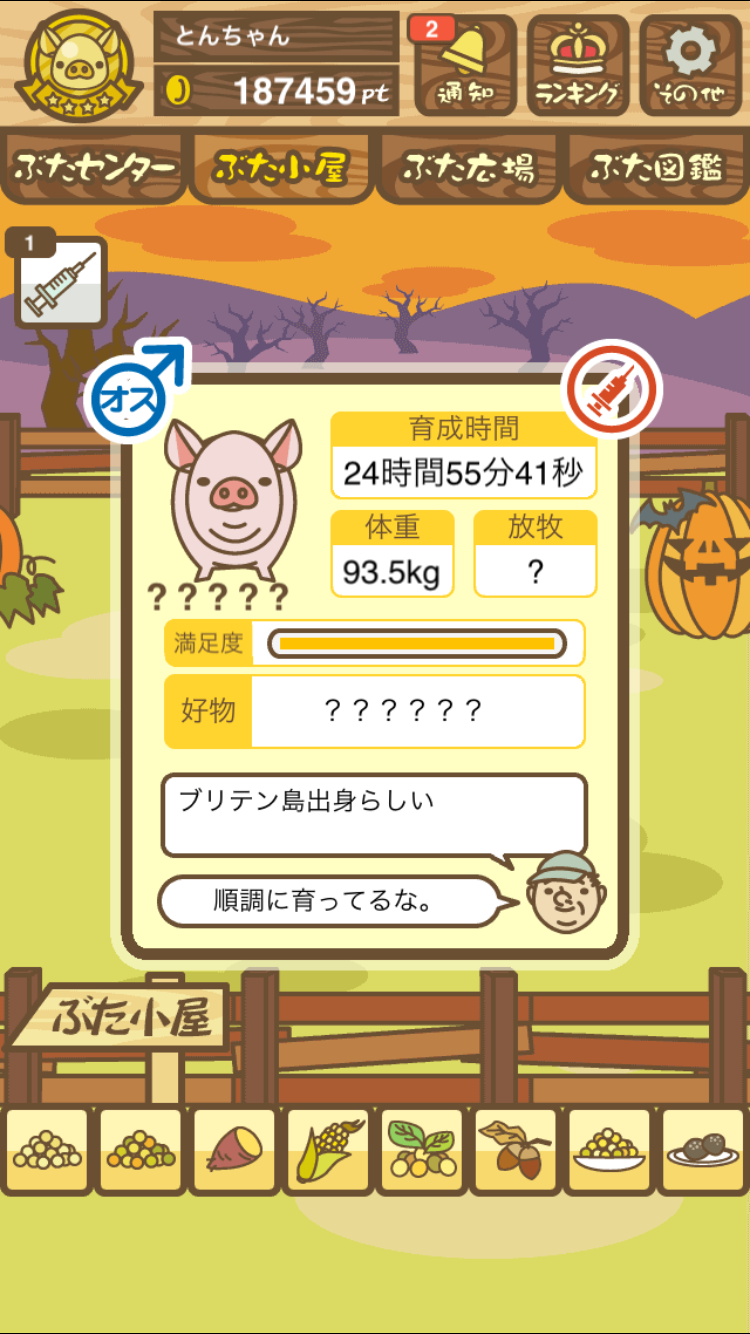
Task: Feed the acorns
Action: point(515,1150)
